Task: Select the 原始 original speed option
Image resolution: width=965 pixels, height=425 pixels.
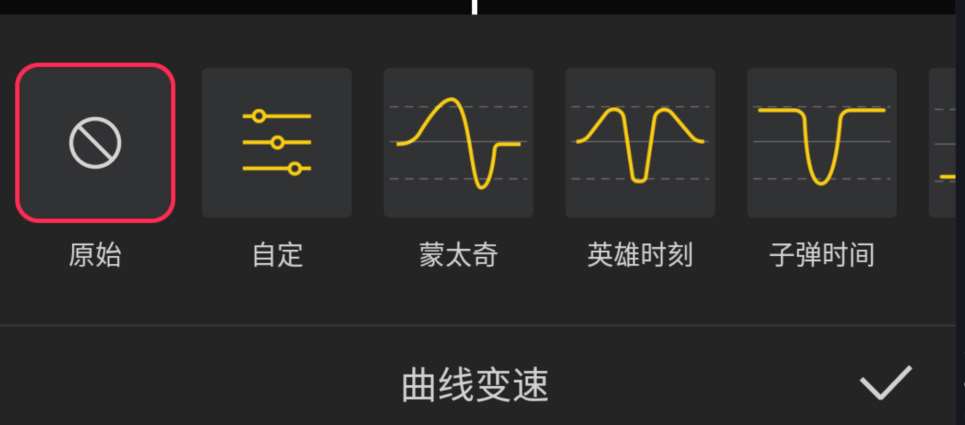Action: [x=95, y=143]
